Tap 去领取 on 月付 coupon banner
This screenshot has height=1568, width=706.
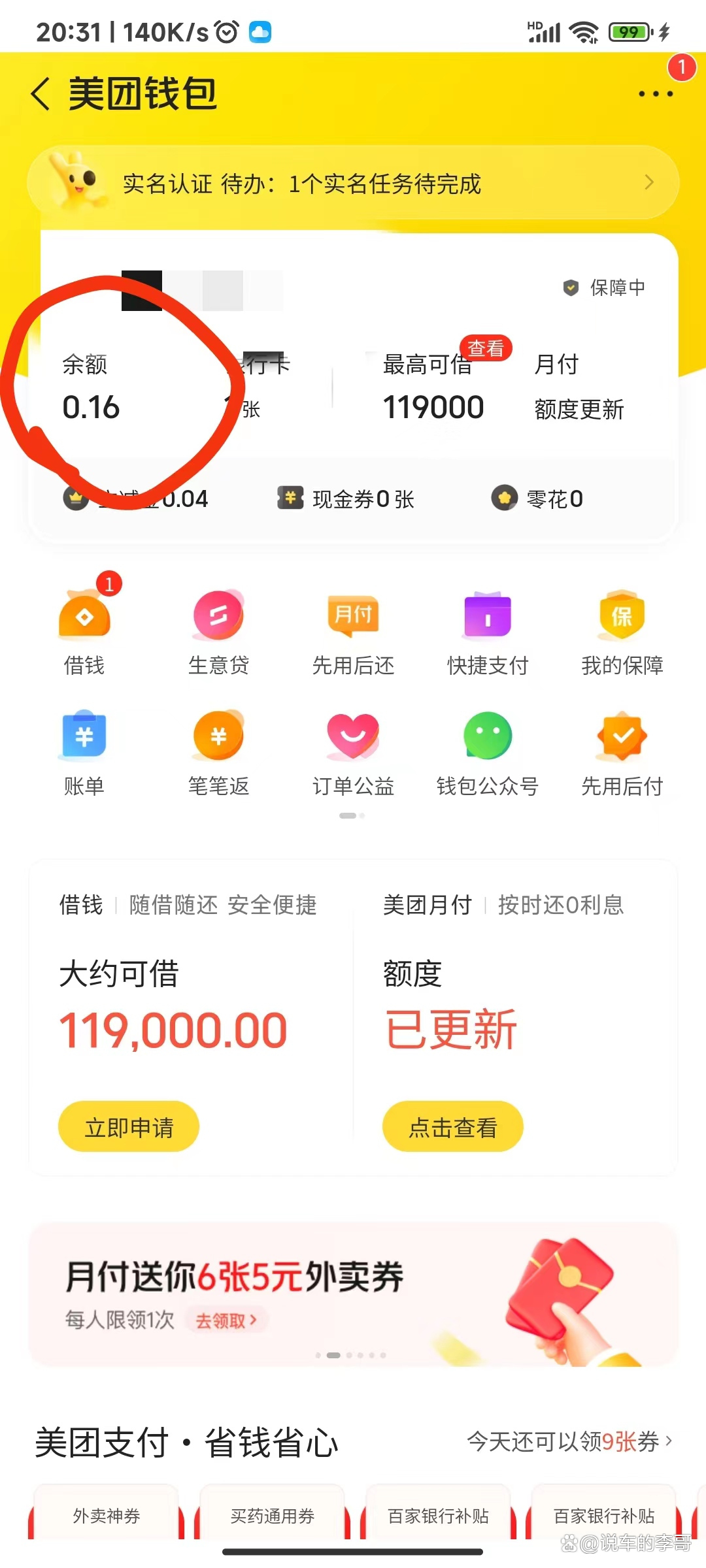point(226,1320)
